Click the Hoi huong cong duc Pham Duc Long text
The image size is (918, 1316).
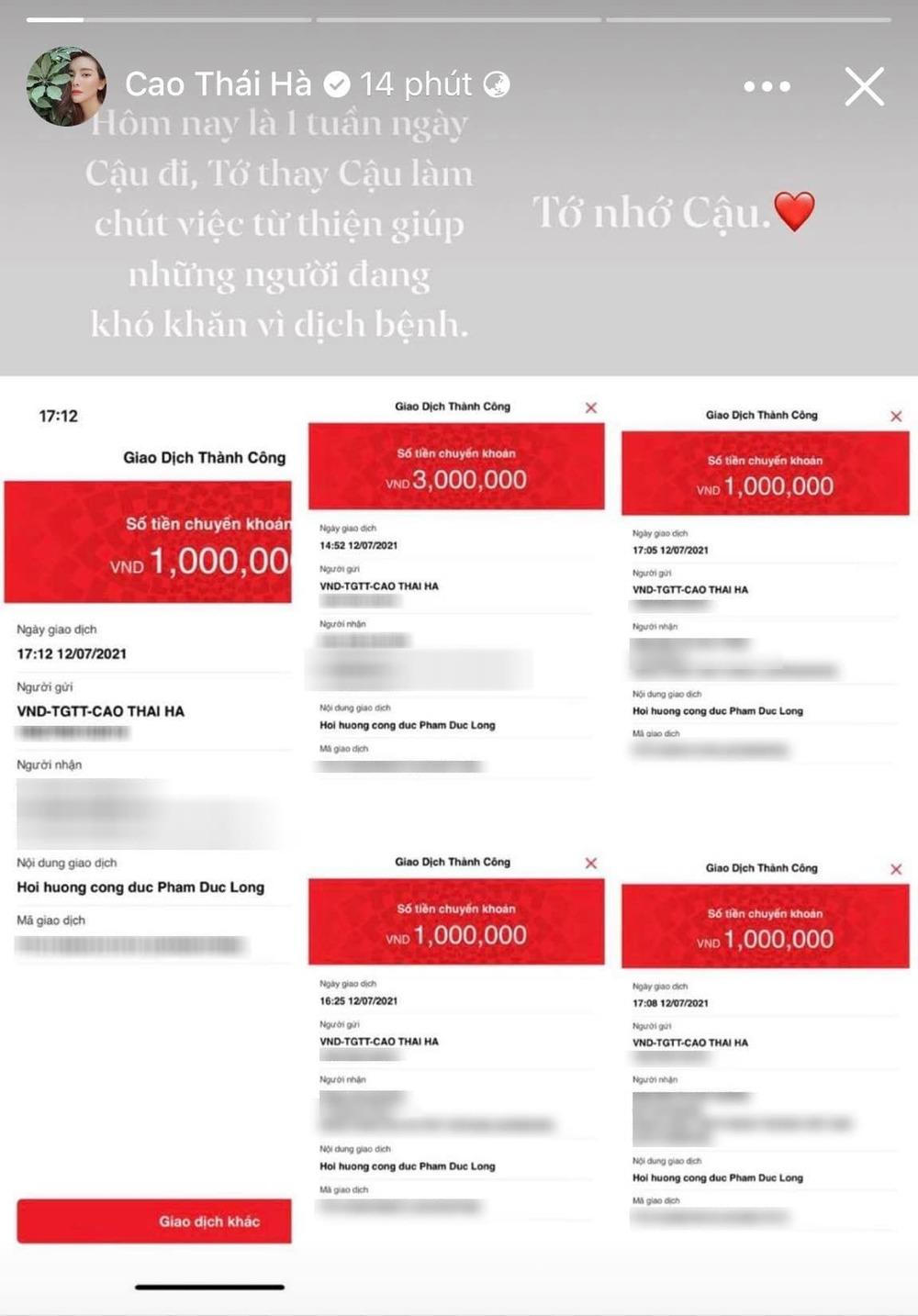142,887
